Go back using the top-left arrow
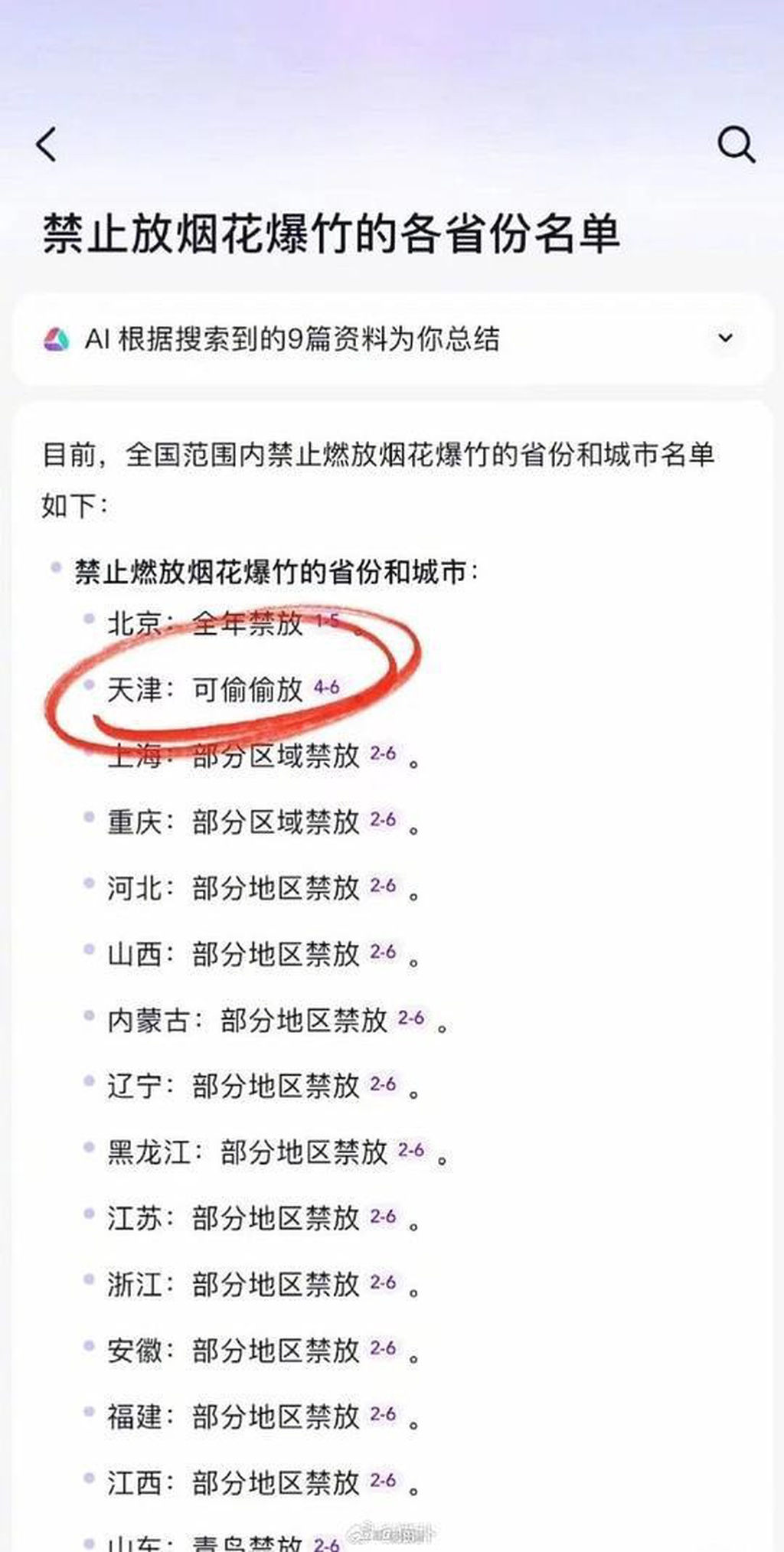Image resolution: width=784 pixels, height=1552 pixels. coord(47,145)
